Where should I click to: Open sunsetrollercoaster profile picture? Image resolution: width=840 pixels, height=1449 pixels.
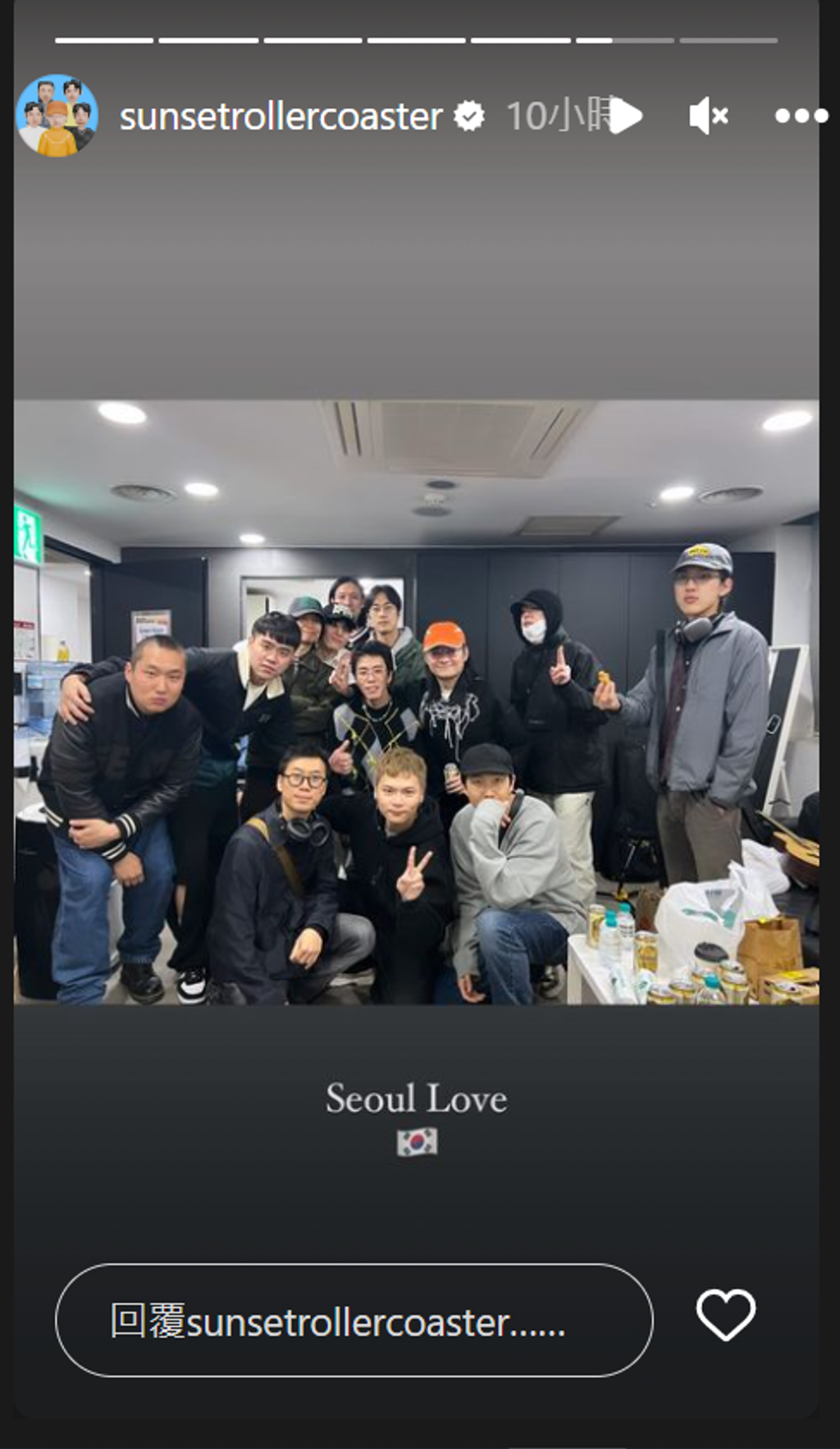pos(57,116)
